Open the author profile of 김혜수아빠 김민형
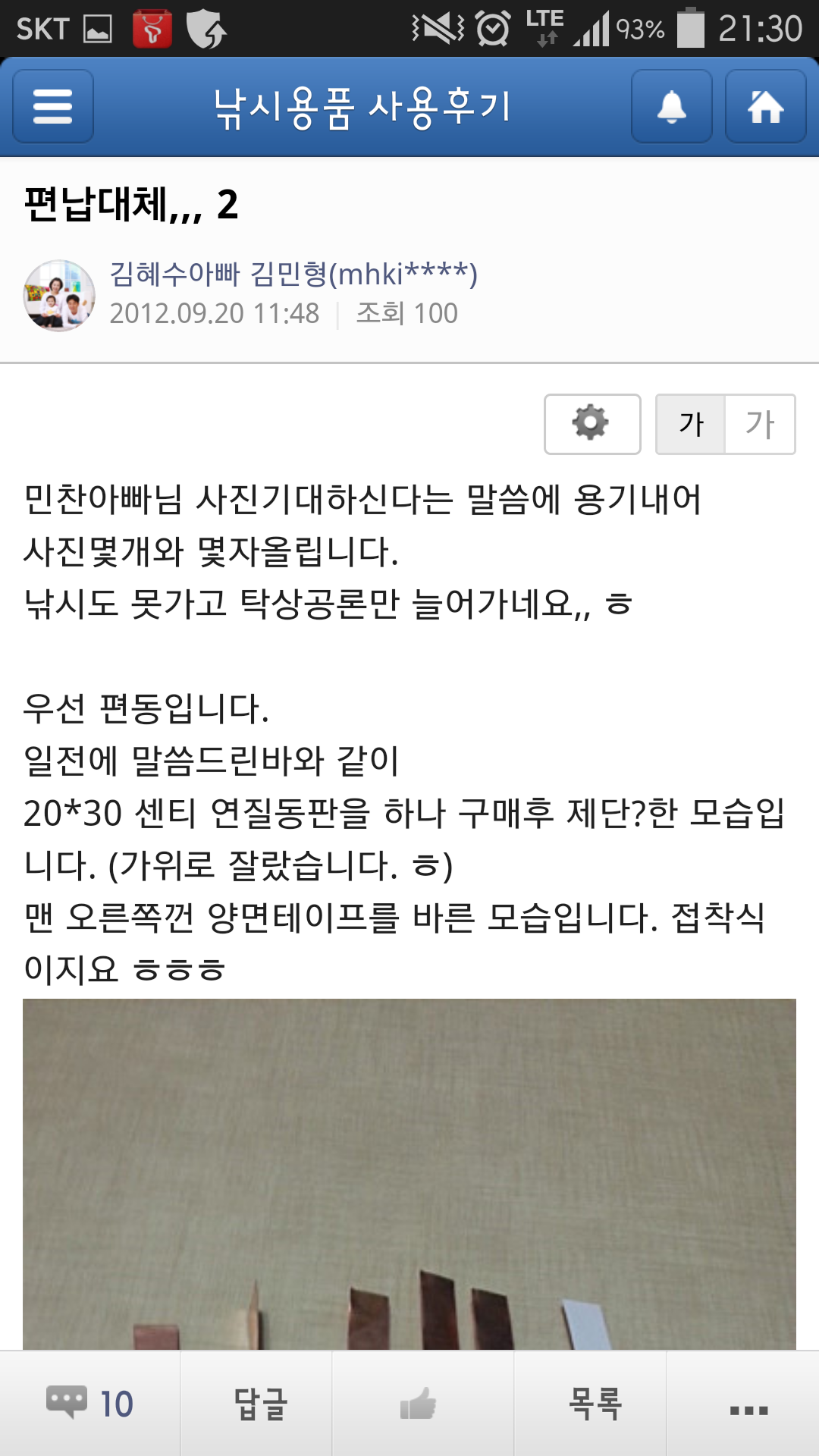Viewport: 819px width, 1456px height. (x=293, y=274)
